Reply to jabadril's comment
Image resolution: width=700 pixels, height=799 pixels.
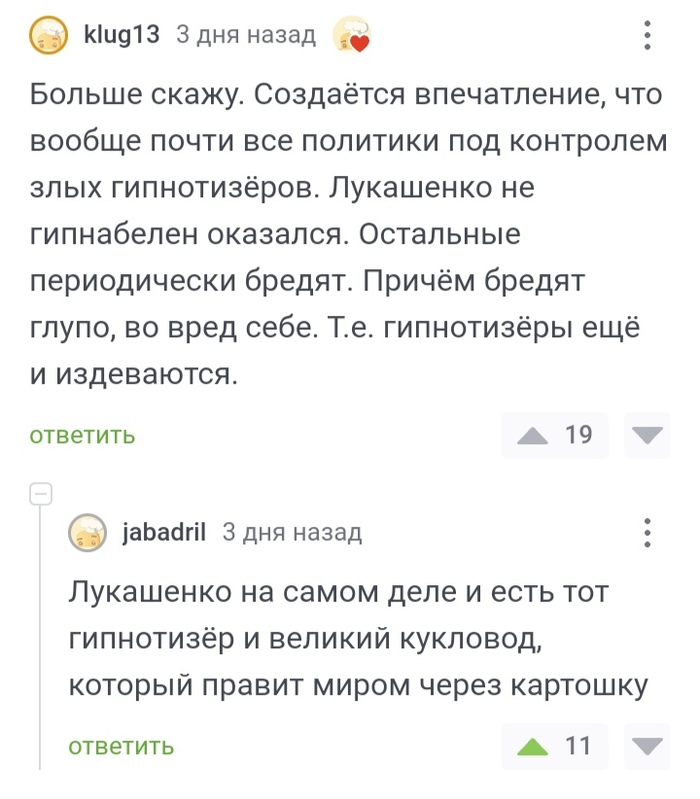(x=121, y=747)
